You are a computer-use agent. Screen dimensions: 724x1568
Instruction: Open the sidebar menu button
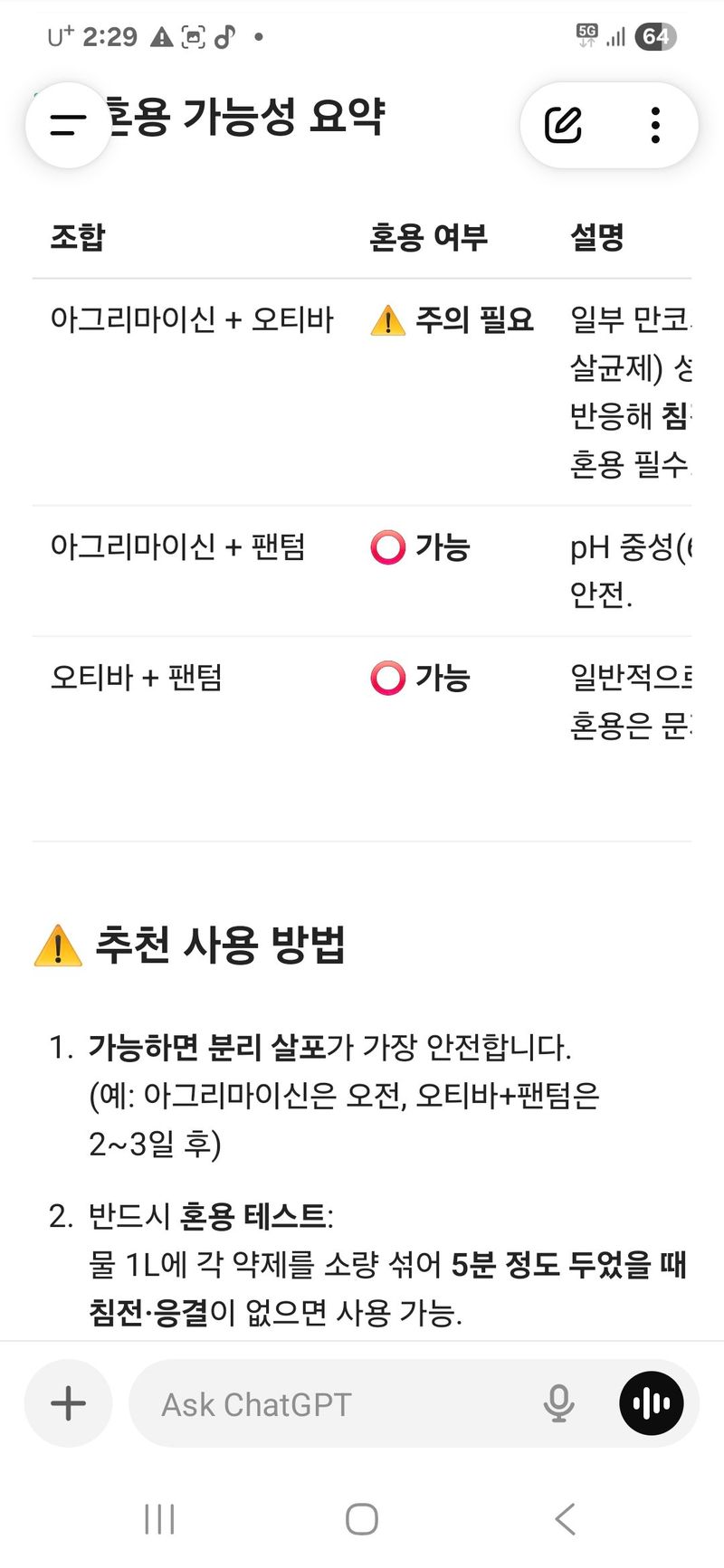68,125
